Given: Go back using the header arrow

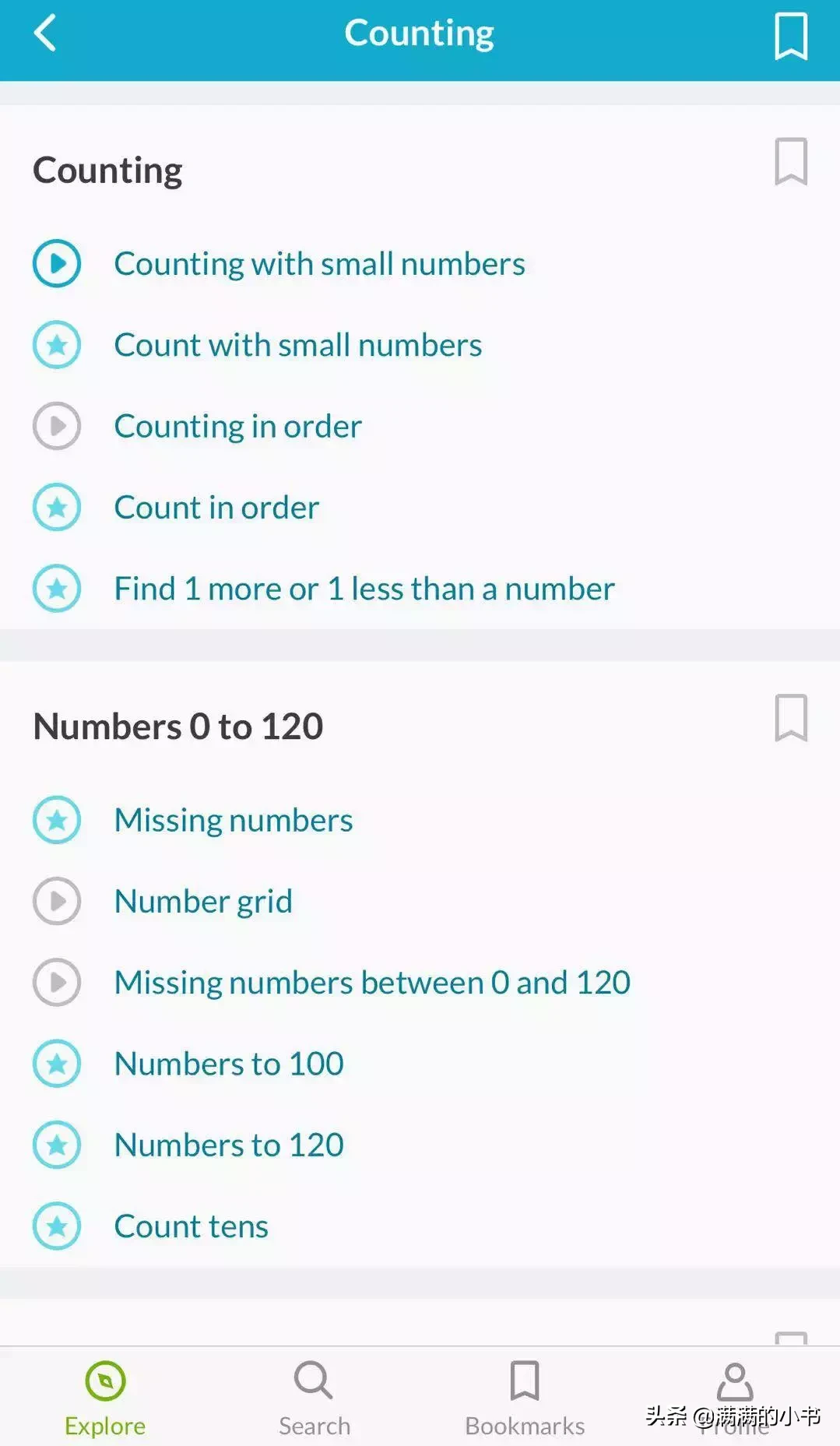Looking at the screenshot, I should pos(45,34).
